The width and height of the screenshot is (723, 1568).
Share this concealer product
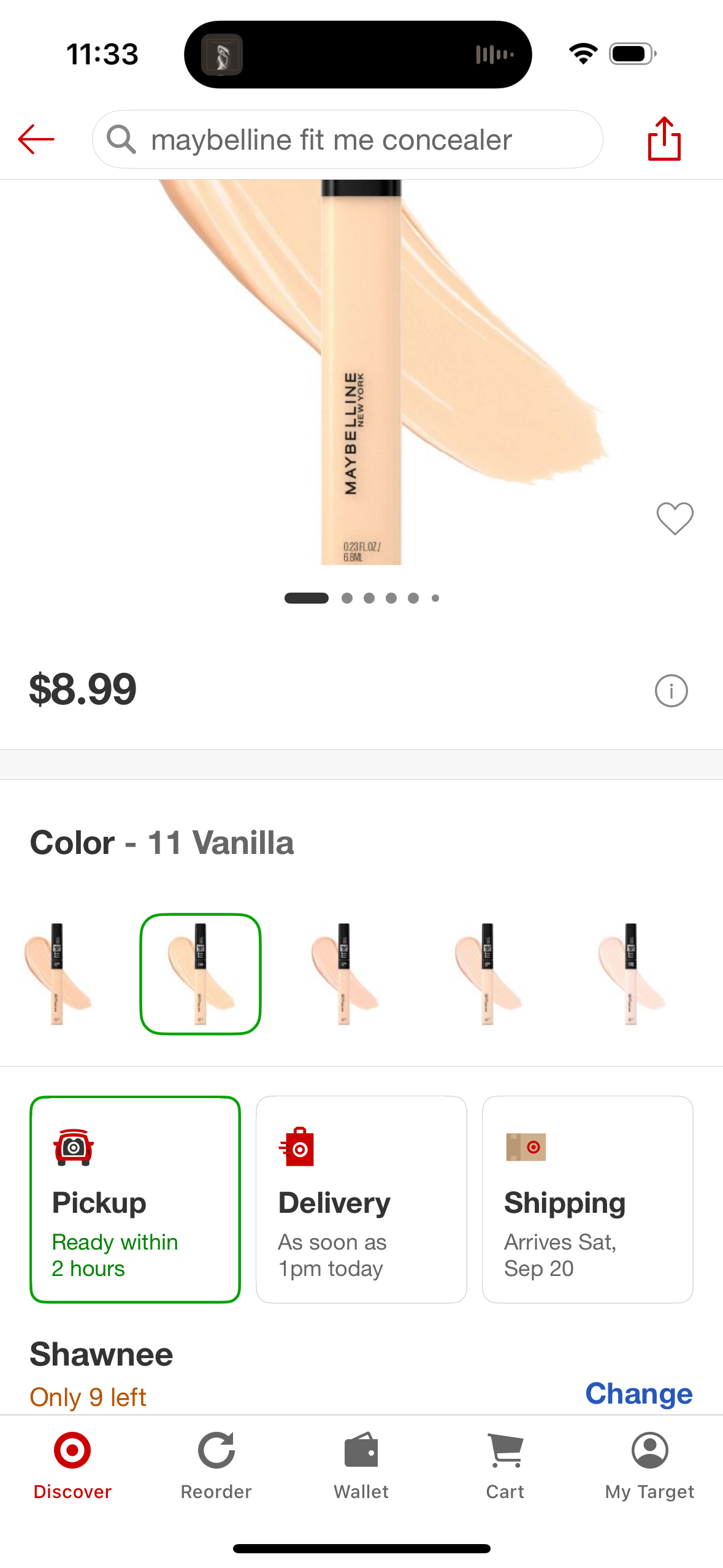point(664,139)
